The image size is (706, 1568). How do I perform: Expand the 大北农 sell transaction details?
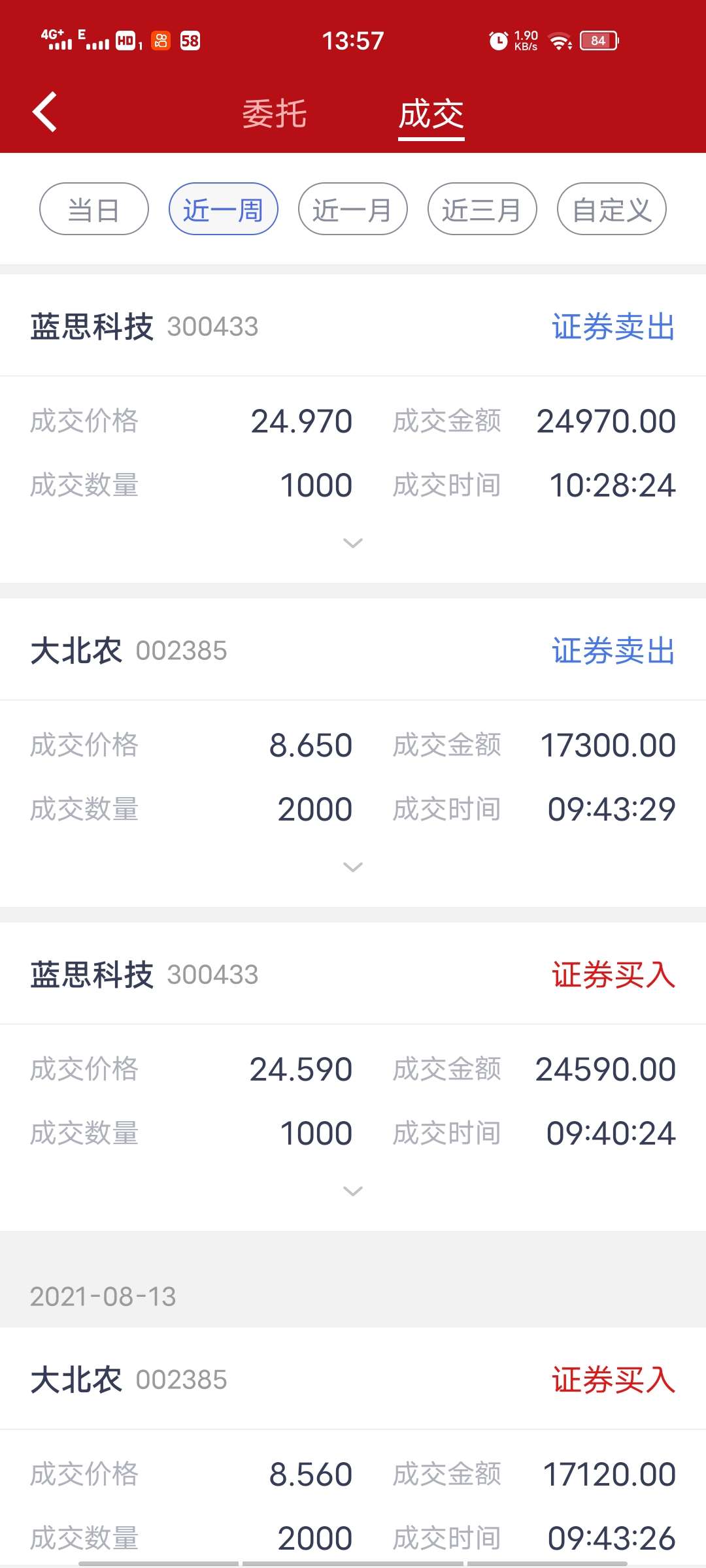(352, 866)
